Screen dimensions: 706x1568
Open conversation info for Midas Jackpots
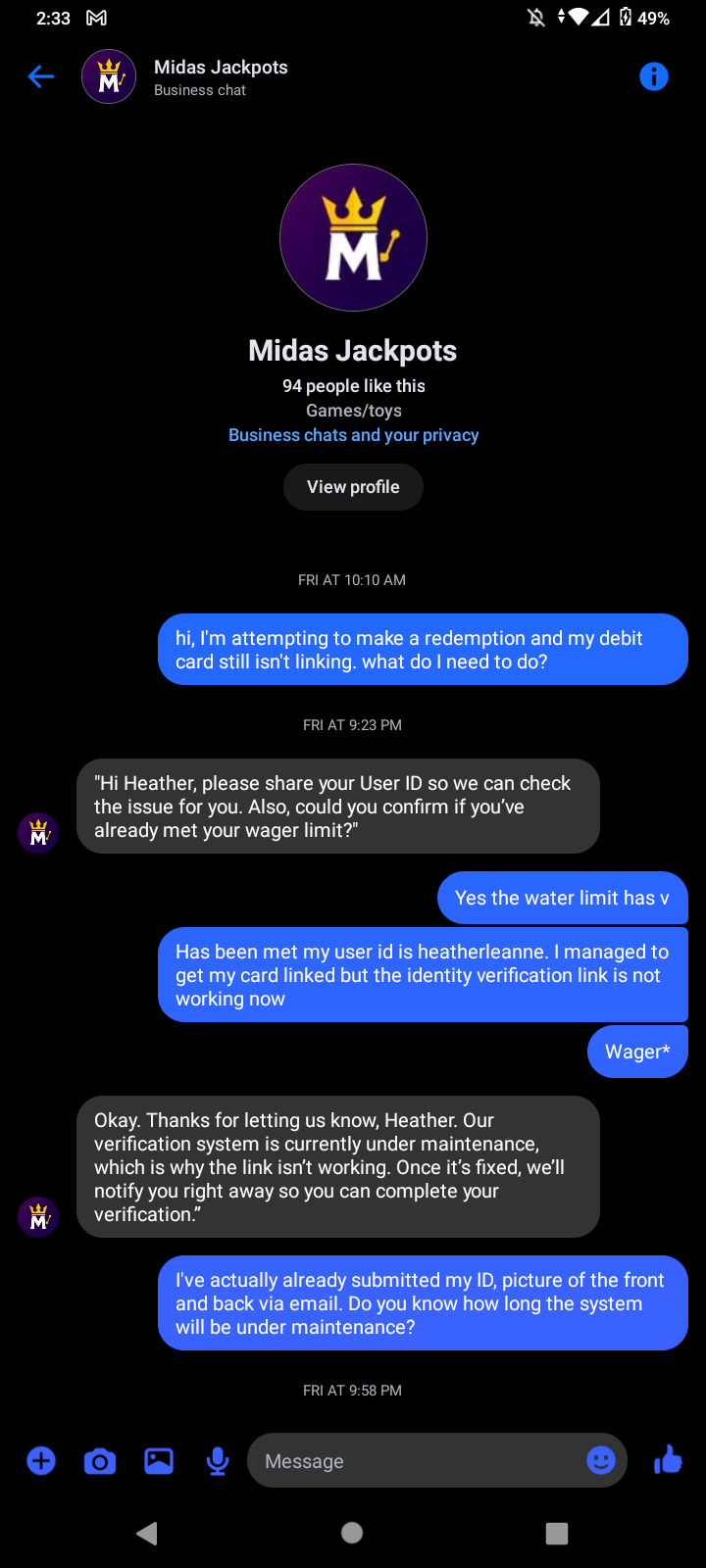653,76
